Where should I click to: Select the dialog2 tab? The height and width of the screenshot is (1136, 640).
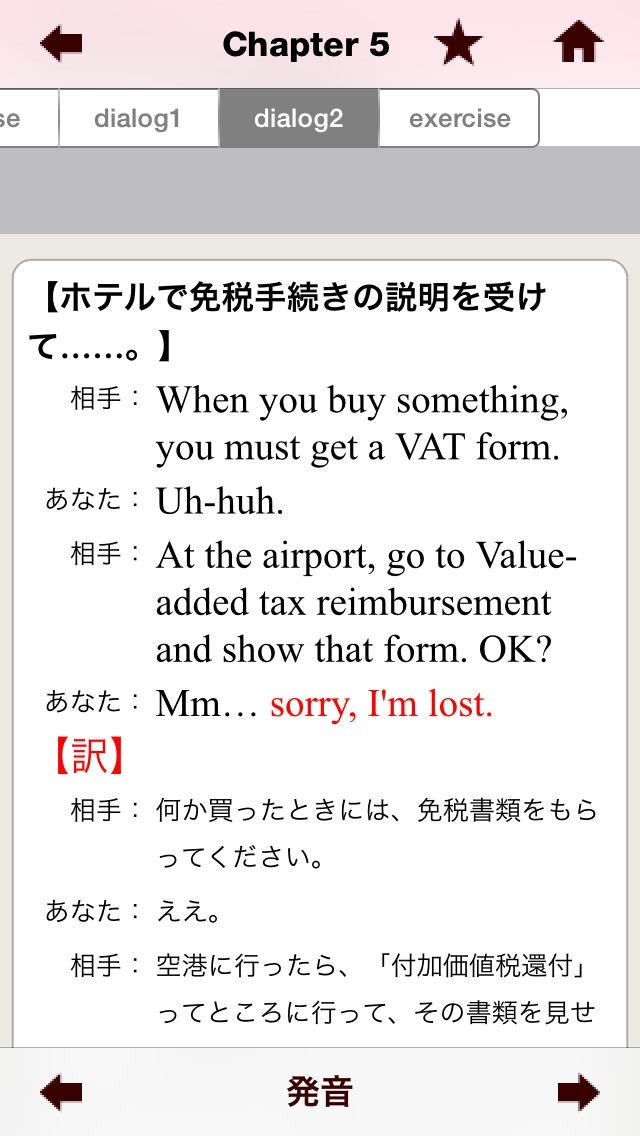299,118
